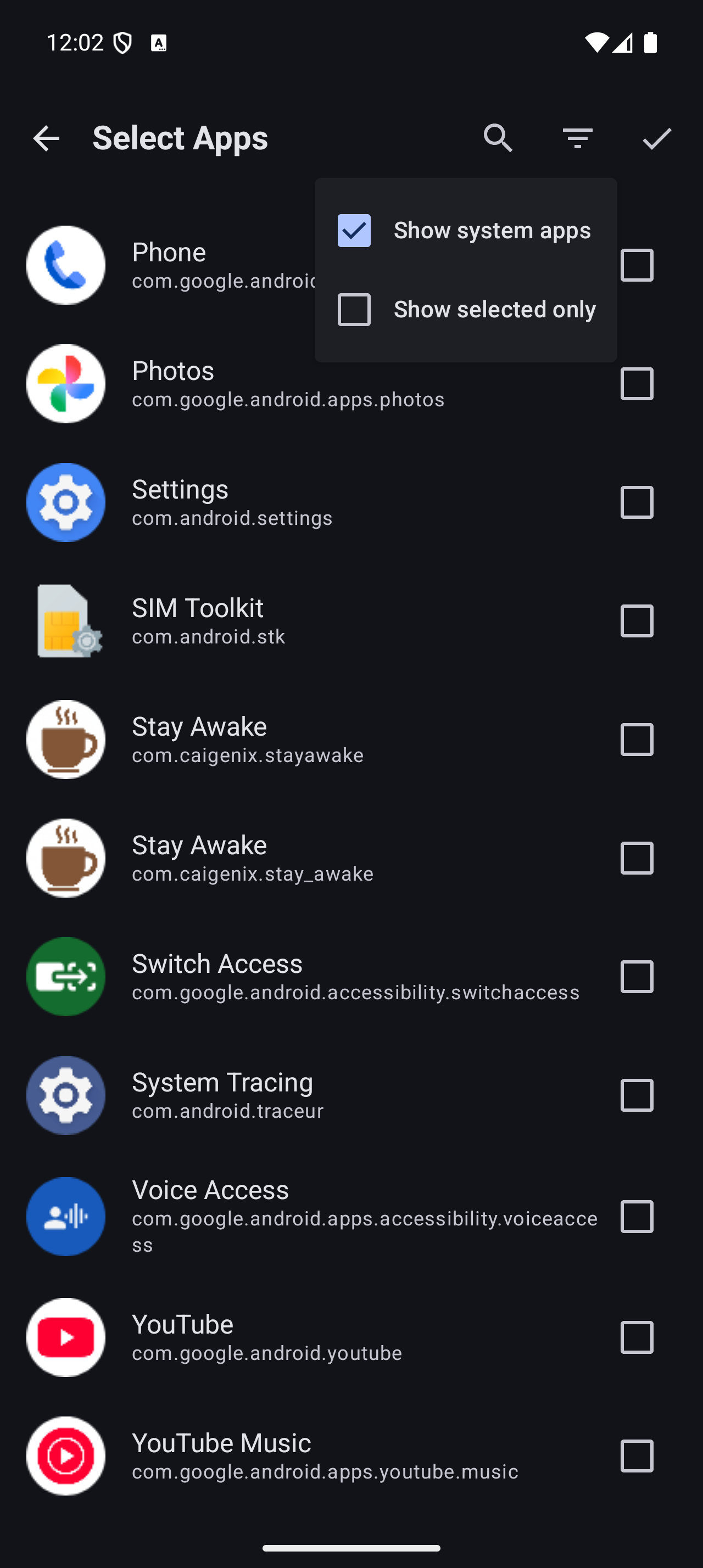This screenshot has width=703, height=1568.
Task: Tap the YouTube Music app icon
Action: point(66,1456)
